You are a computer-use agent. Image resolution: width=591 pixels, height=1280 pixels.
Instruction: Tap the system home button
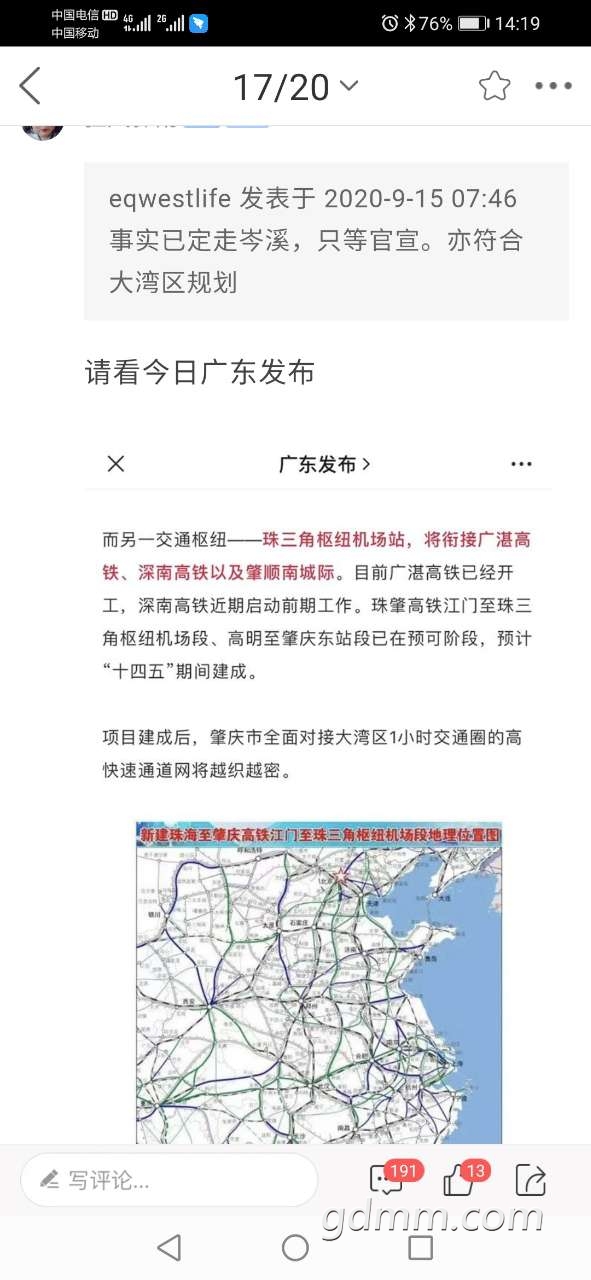click(295, 1247)
